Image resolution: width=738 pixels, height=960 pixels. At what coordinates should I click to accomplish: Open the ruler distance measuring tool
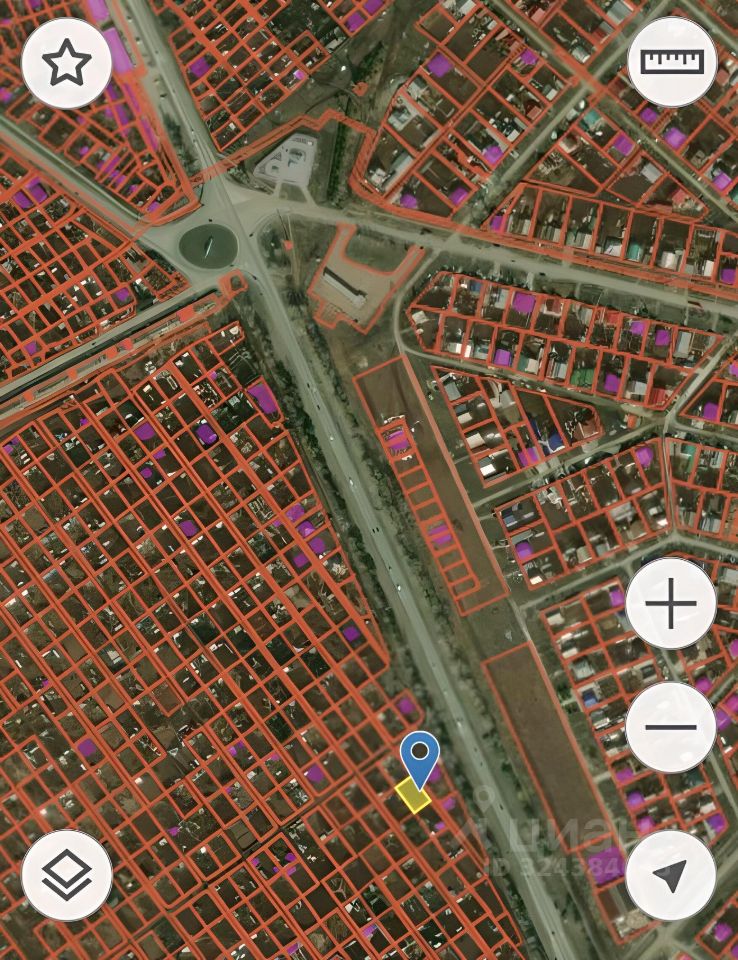673,62
